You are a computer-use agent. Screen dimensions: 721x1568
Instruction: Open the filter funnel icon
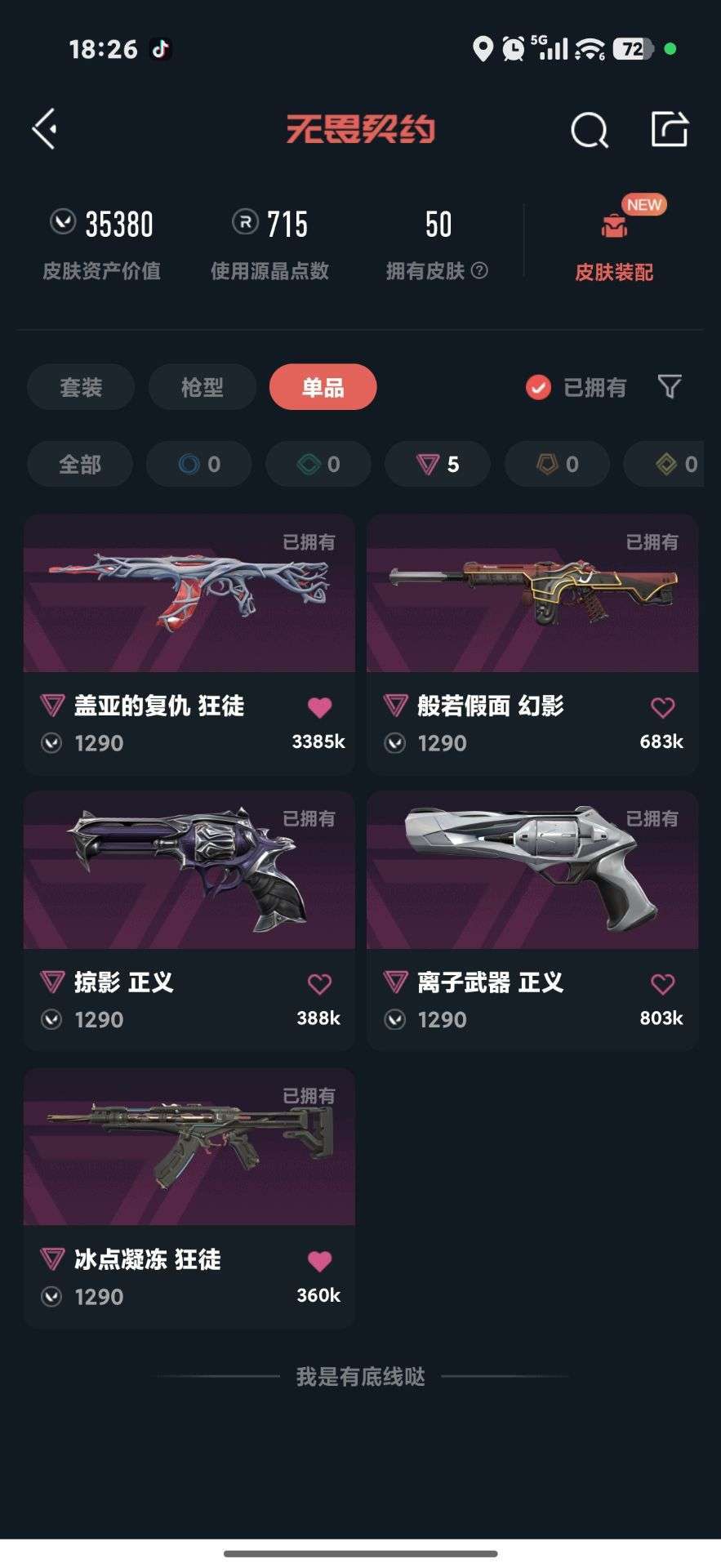tap(670, 386)
